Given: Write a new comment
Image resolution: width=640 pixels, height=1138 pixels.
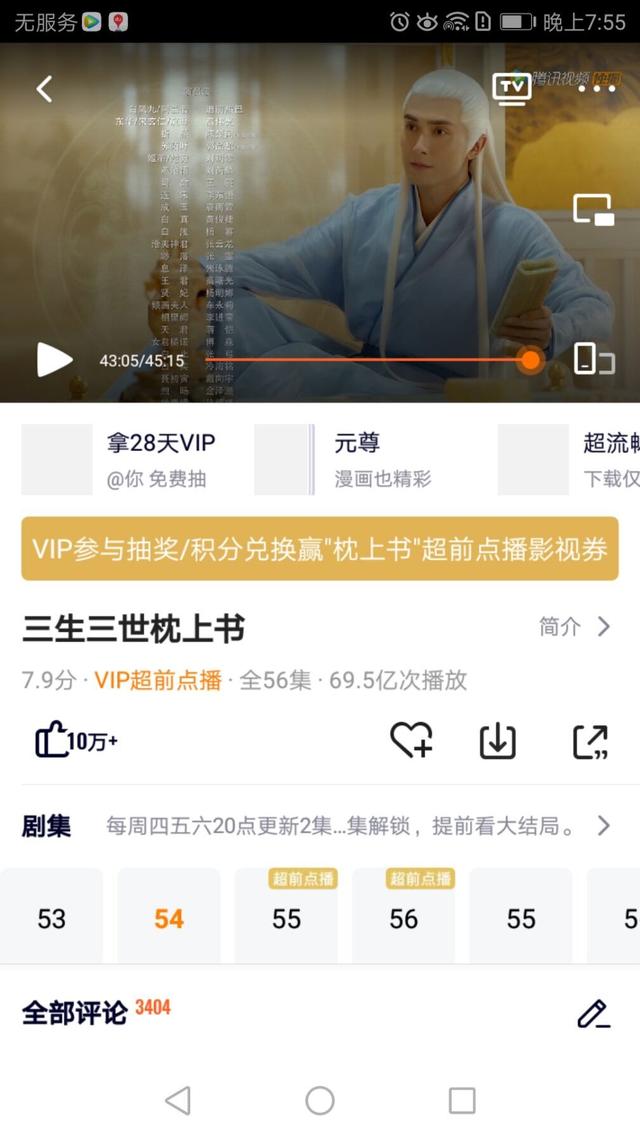Looking at the screenshot, I should click(x=593, y=1013).
